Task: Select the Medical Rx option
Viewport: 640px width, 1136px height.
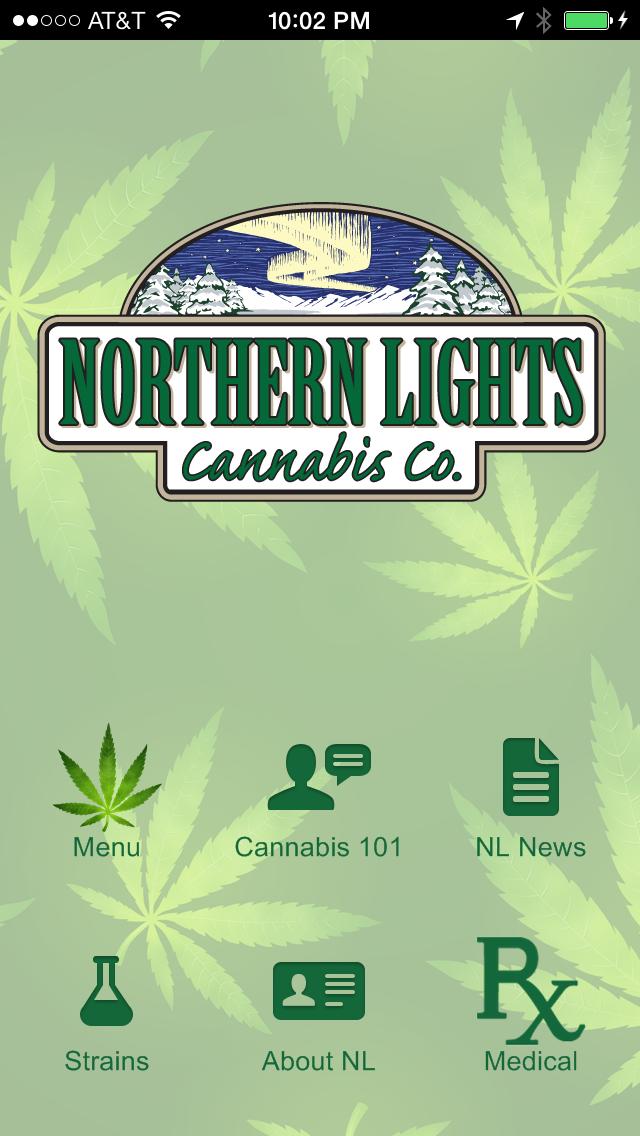Action: 530,992
